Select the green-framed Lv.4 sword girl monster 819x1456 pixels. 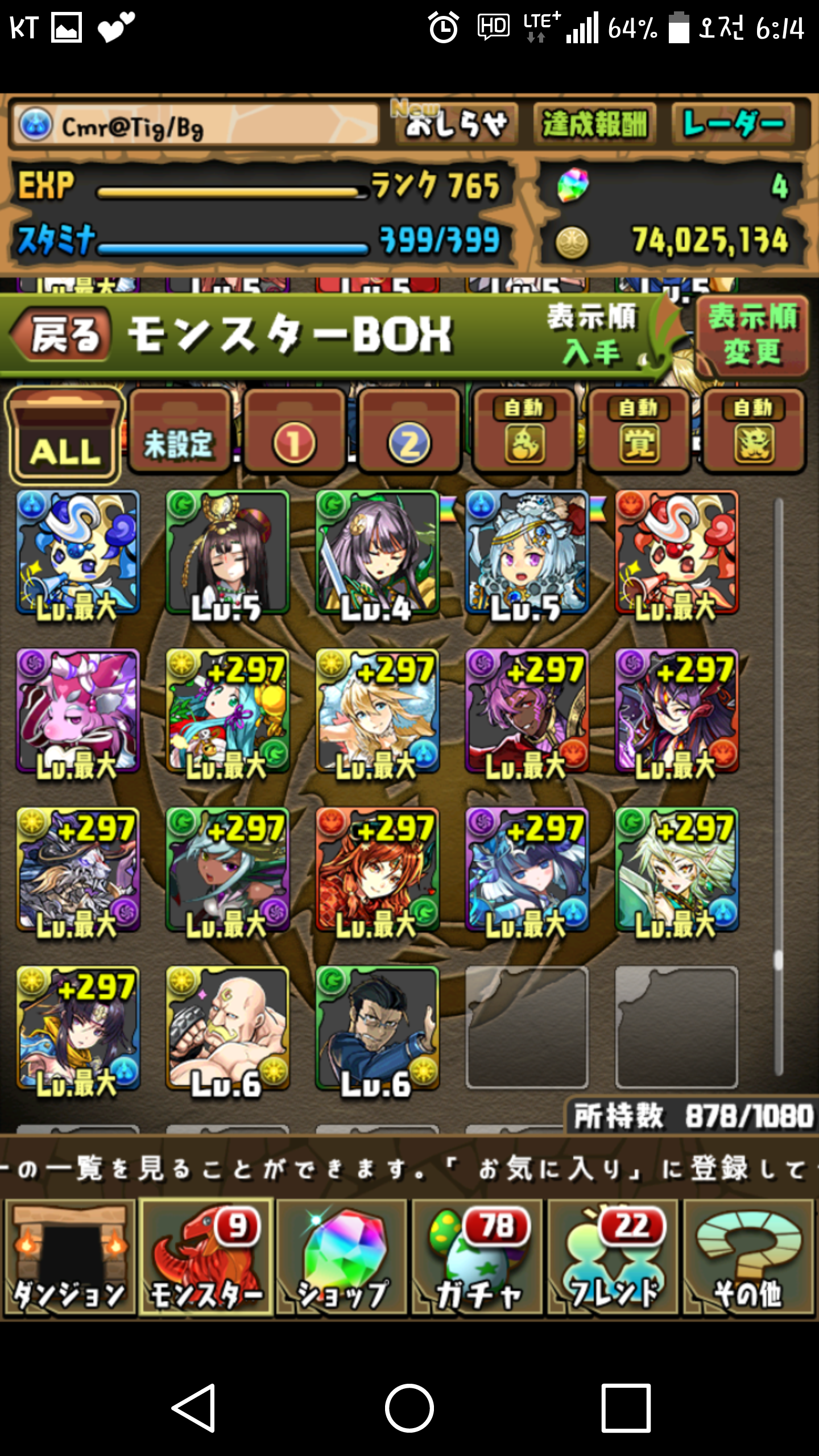(378, 553)
